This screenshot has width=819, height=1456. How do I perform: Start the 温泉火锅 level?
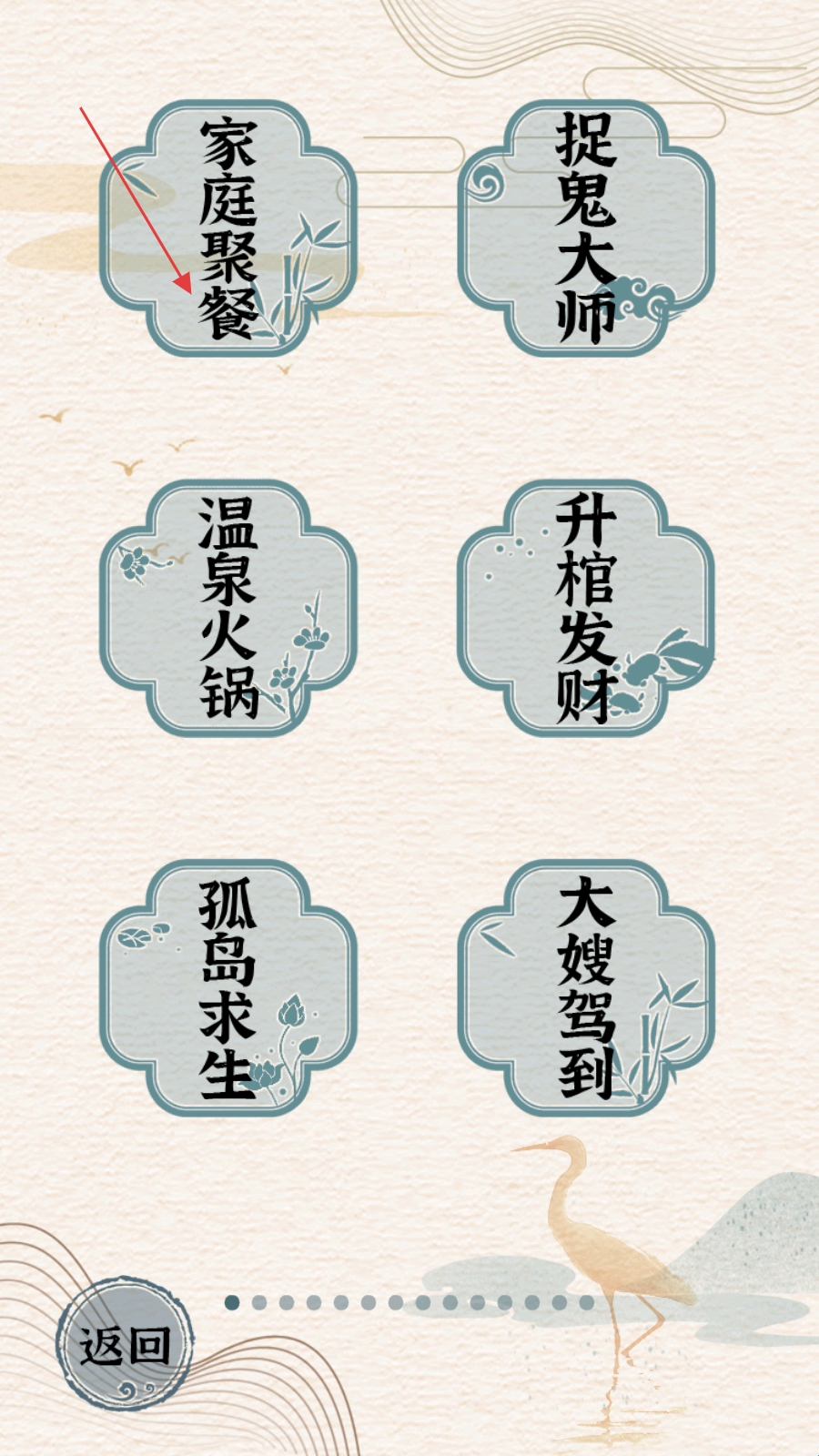(x=227, y=608)
